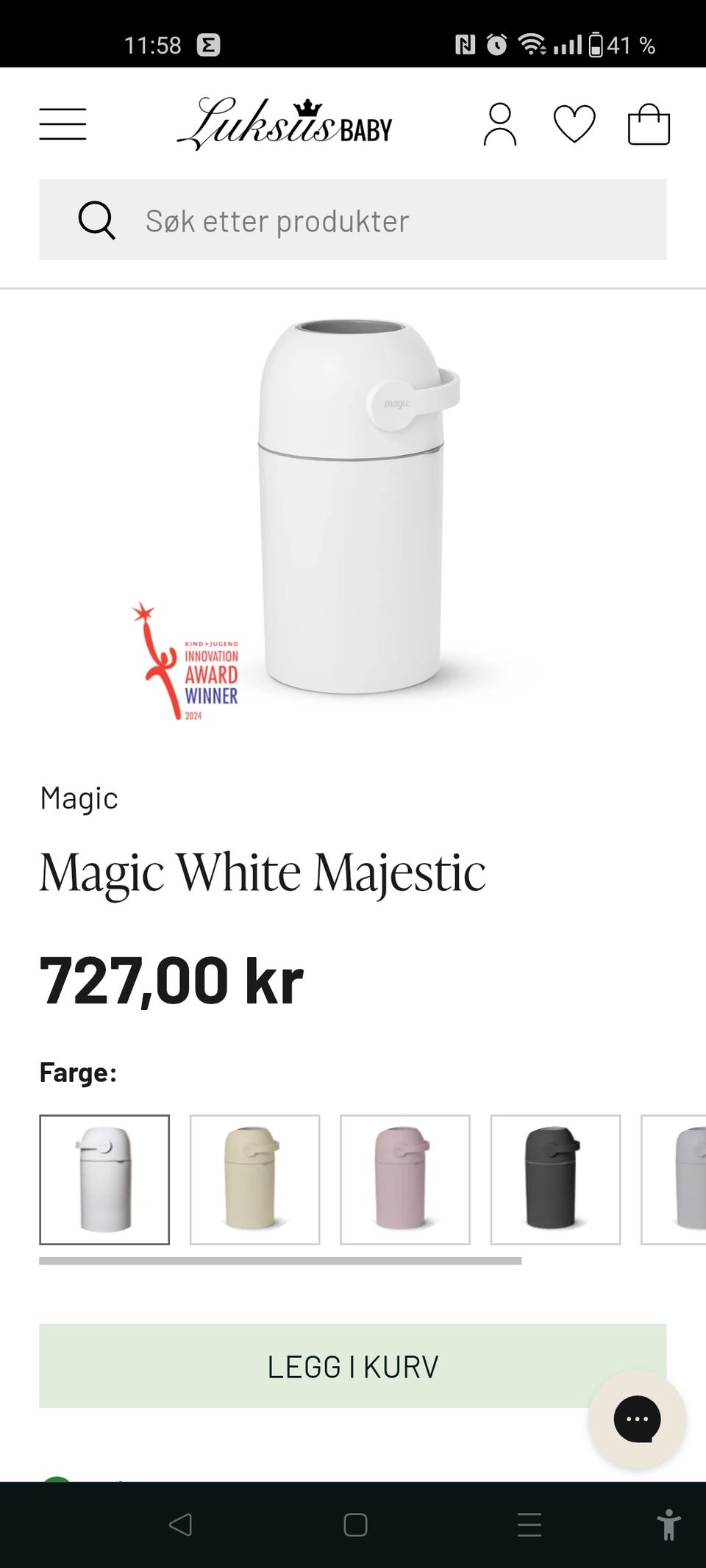
Task: Go to the Luksusbaby home logo
Action: 285,123
